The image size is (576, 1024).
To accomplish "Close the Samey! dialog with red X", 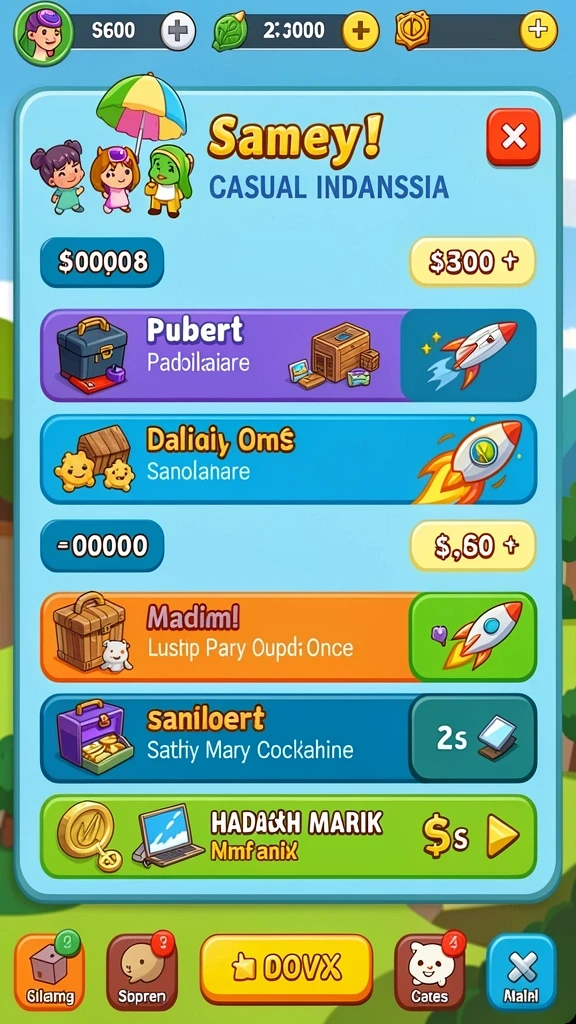I will [x=513, y=137].
